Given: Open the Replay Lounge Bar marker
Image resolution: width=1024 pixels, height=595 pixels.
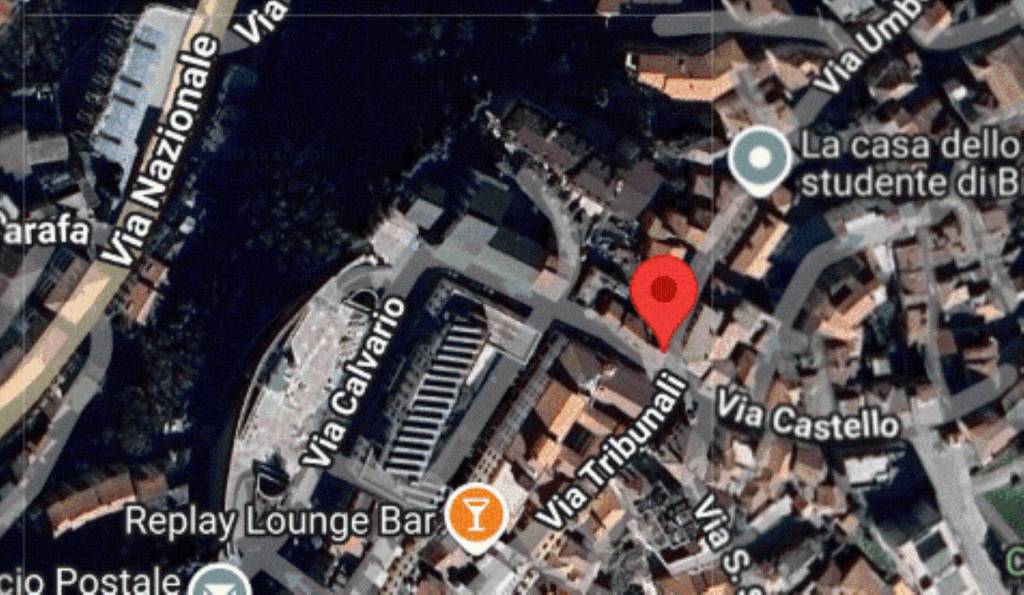Looking at the screenshot, I should click(x=476, y=516).
